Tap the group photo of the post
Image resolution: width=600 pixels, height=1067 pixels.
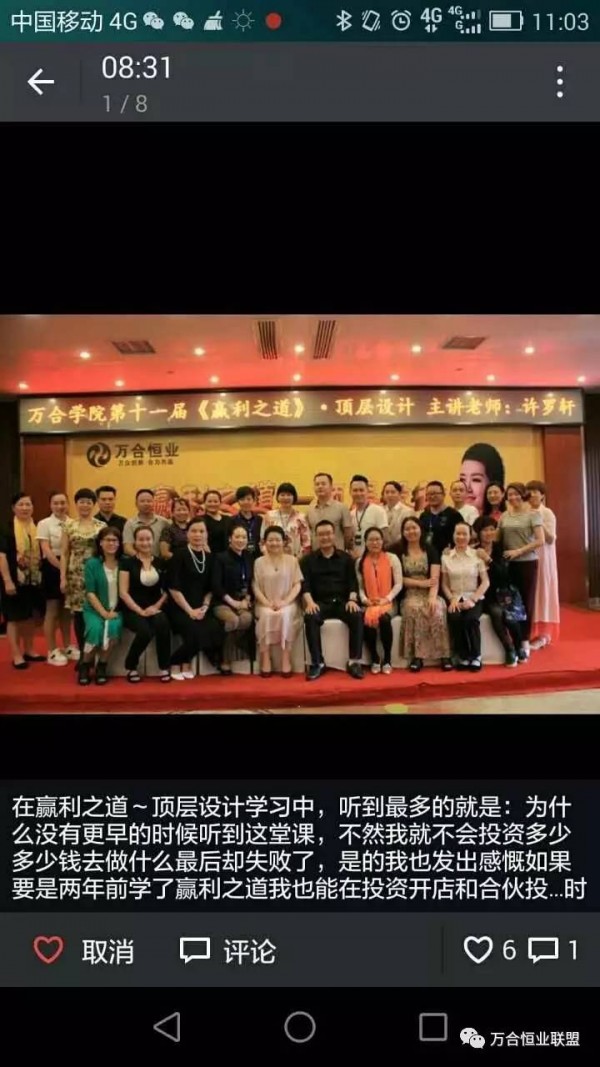(300, 514)
